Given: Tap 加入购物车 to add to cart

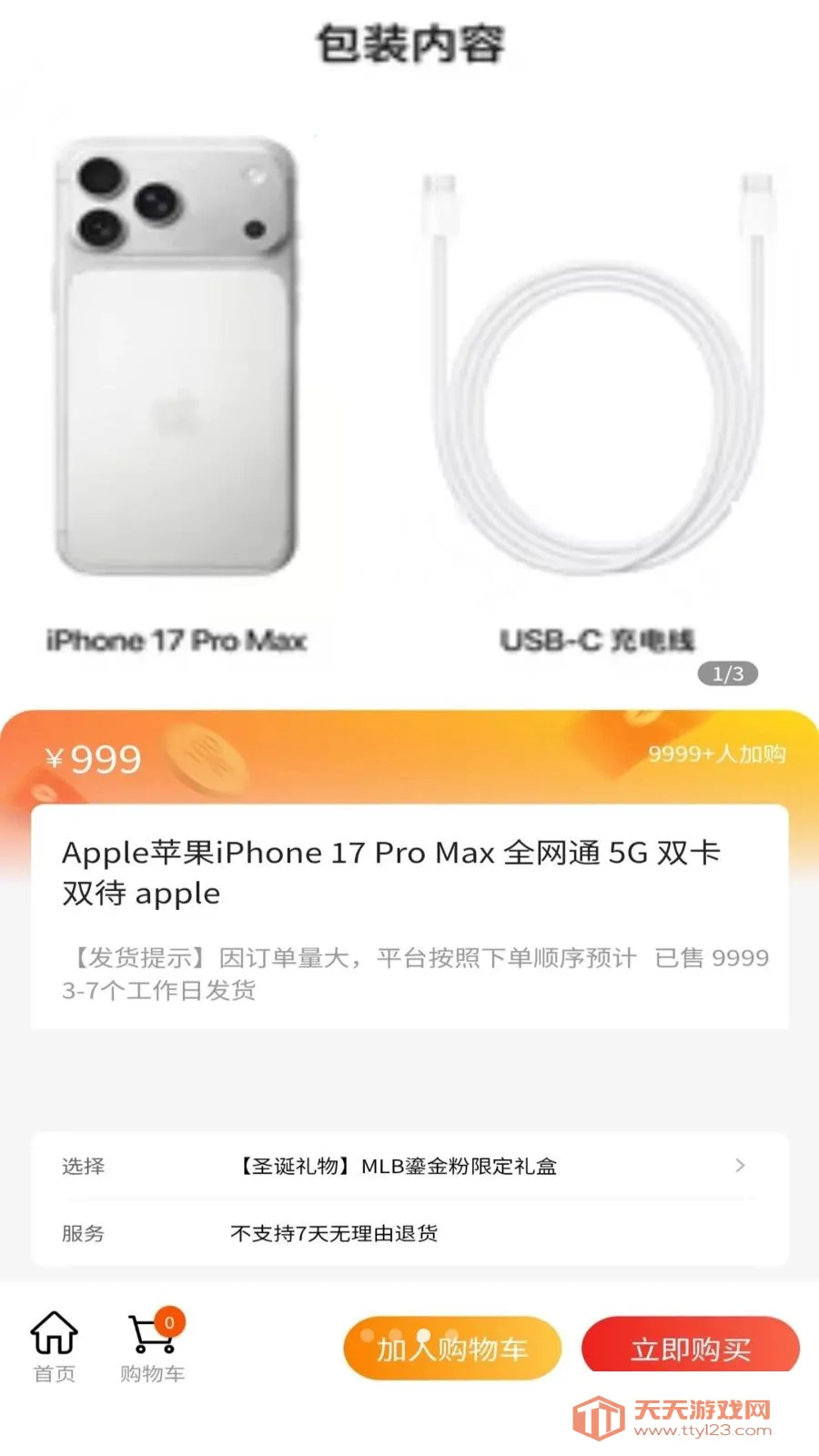Looking at the screenshot, I should tap(452, 1350).
